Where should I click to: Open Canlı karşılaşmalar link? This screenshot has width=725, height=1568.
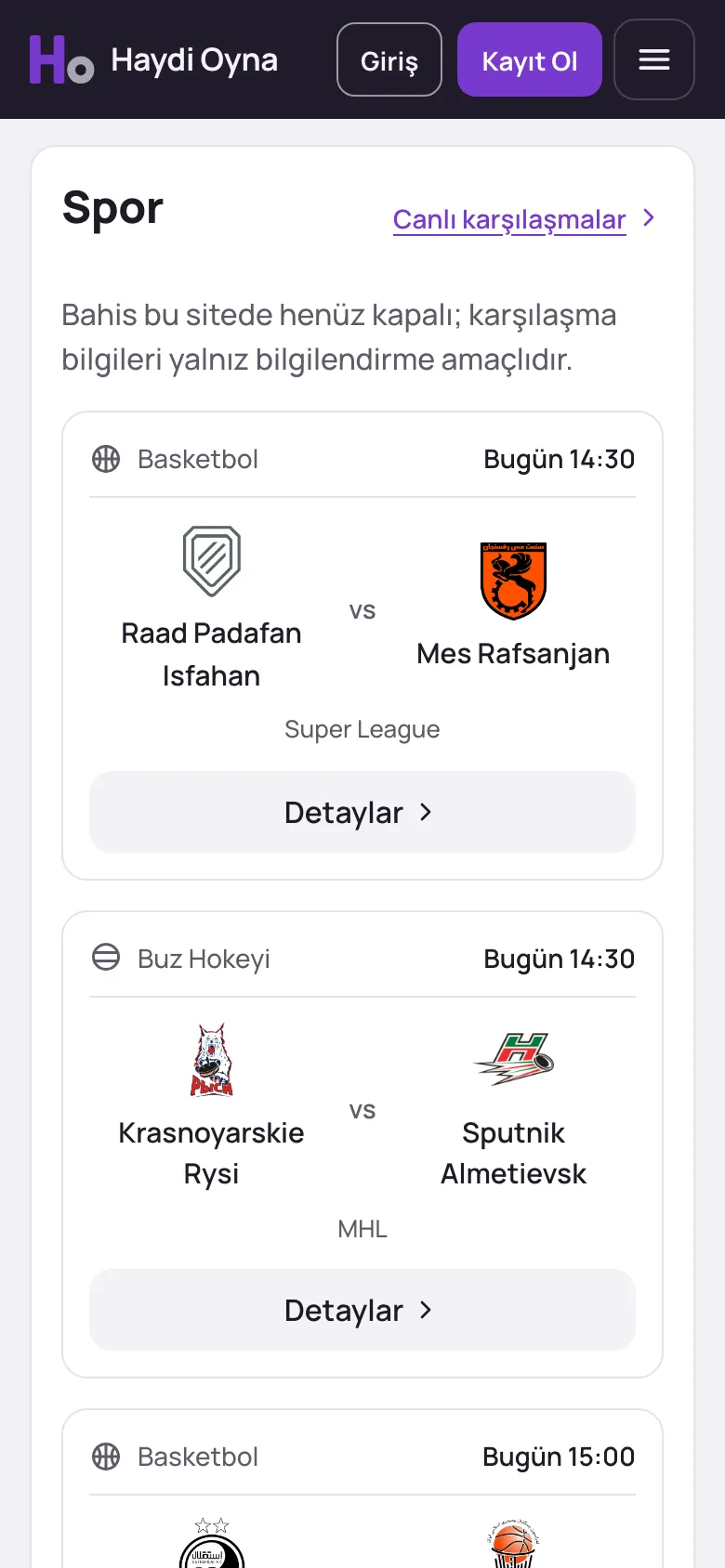coord(525,219)
